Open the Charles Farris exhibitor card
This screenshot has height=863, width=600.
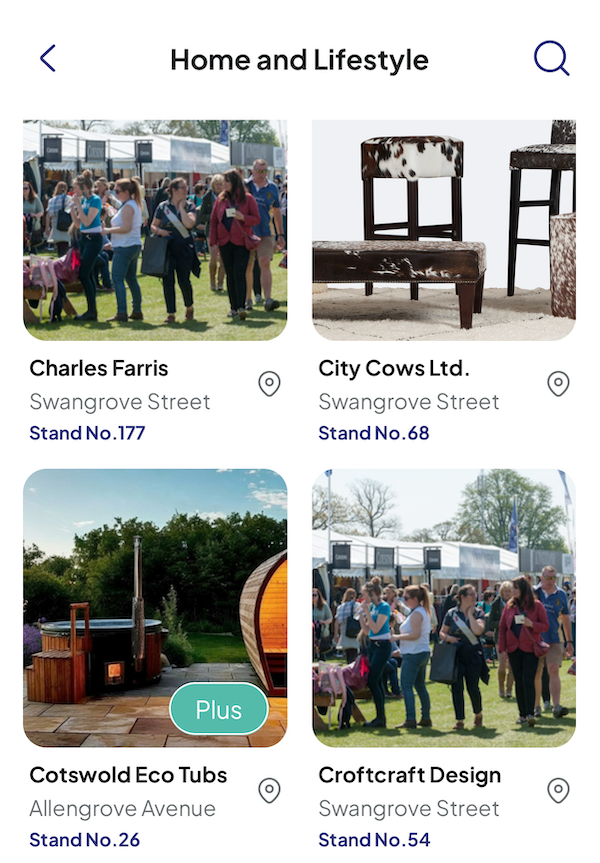(155, 231)
